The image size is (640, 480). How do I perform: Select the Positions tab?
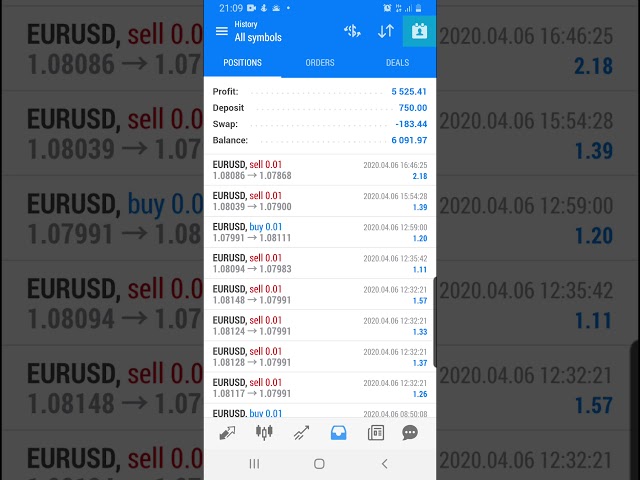click(x=242, y=62)
